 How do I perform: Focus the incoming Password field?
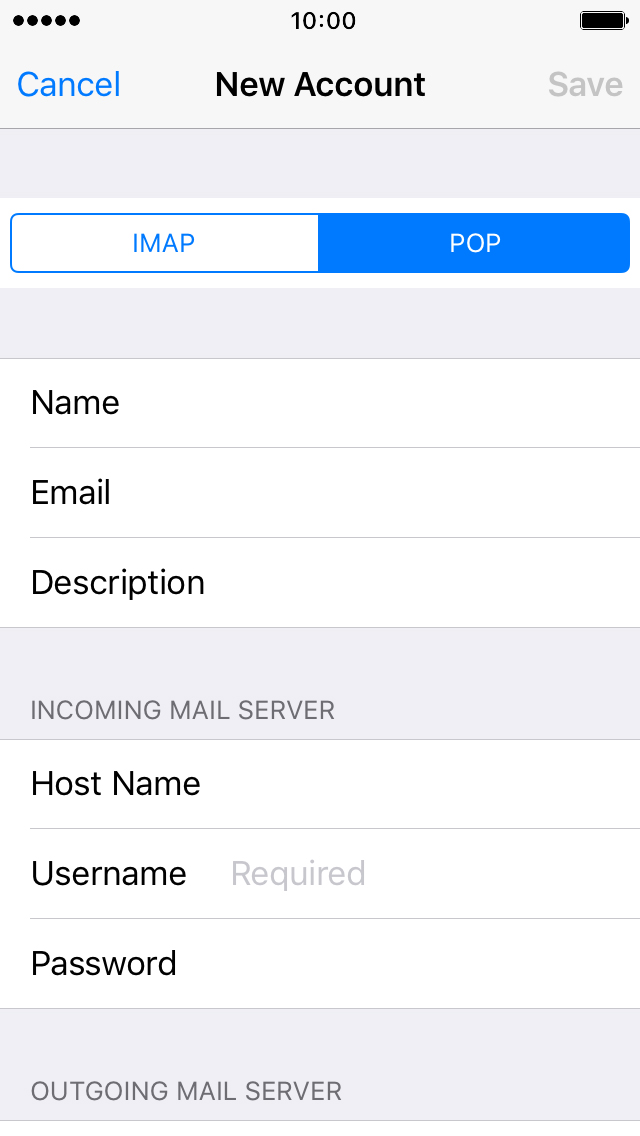320,964
